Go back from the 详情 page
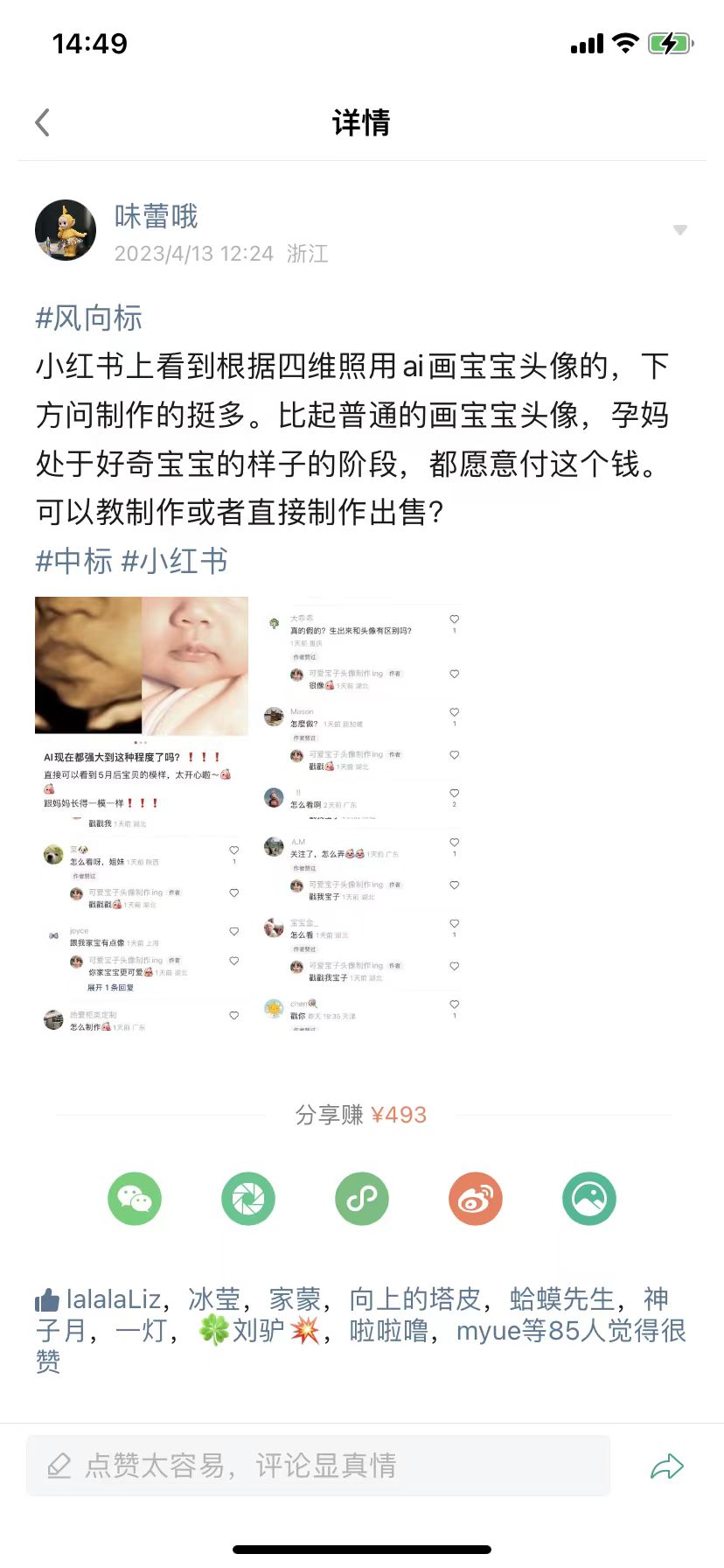 pos(42,122)
